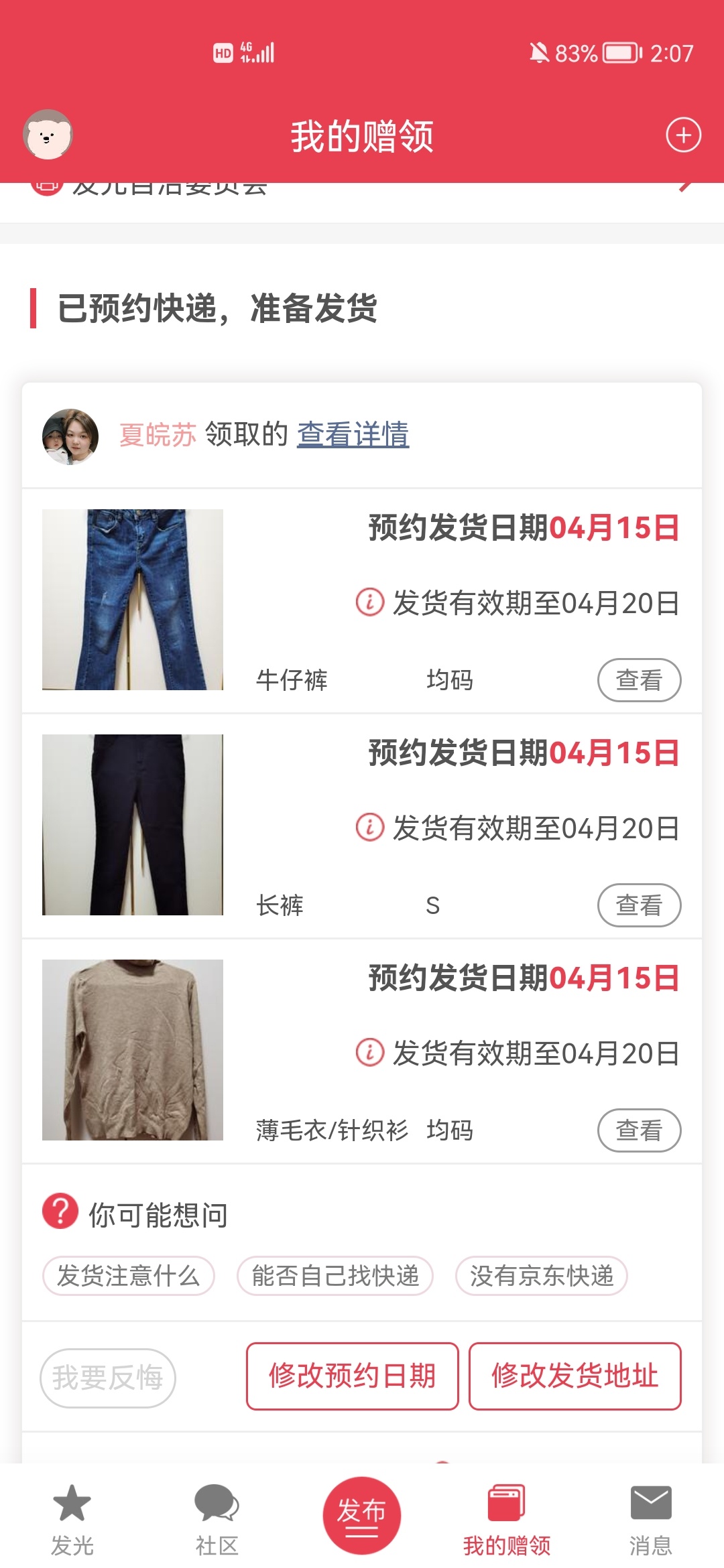The height and width of the screenshot is (1568, 724).
Task: Open the profile avatar in the header
Action: pyautogui.click(x=48, y=135)
